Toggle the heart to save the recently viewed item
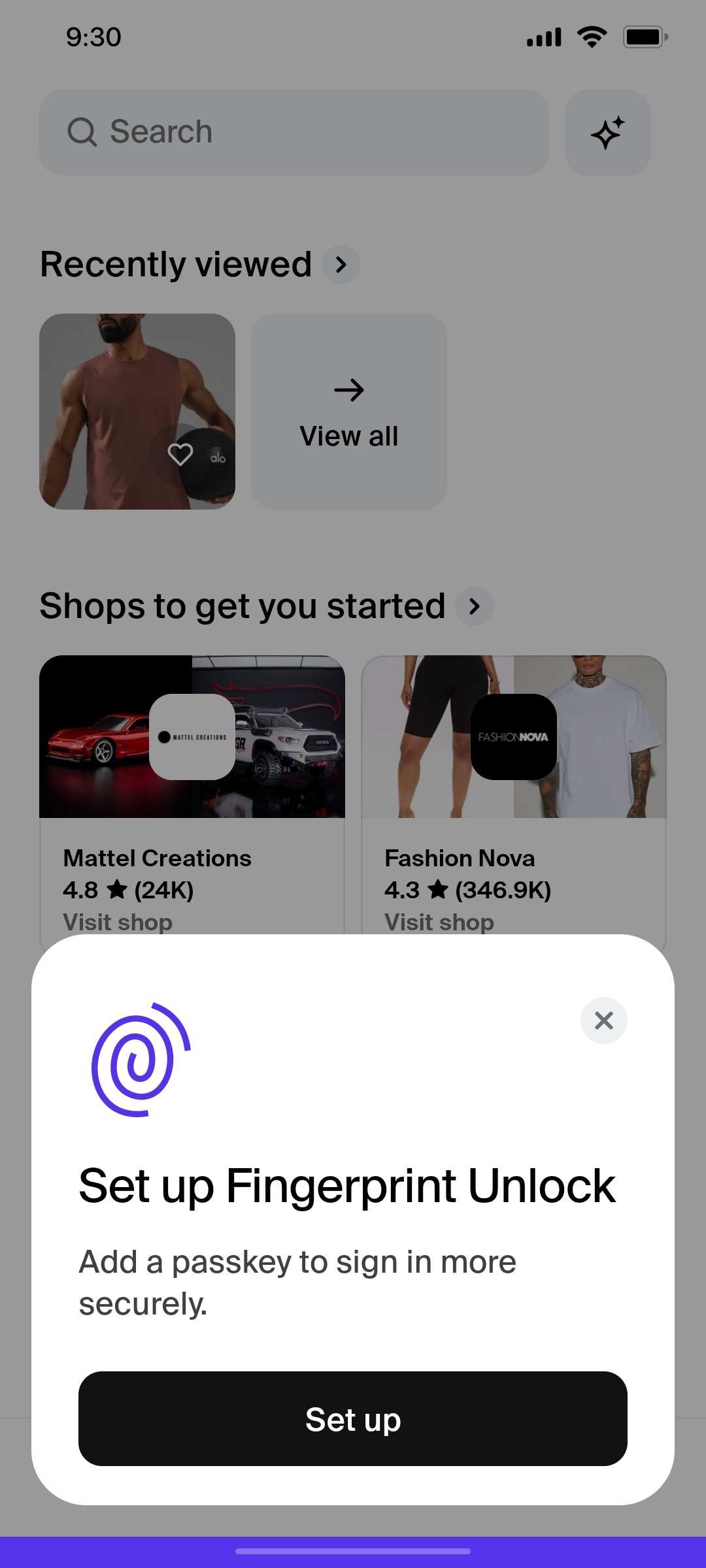 (180, 454)
